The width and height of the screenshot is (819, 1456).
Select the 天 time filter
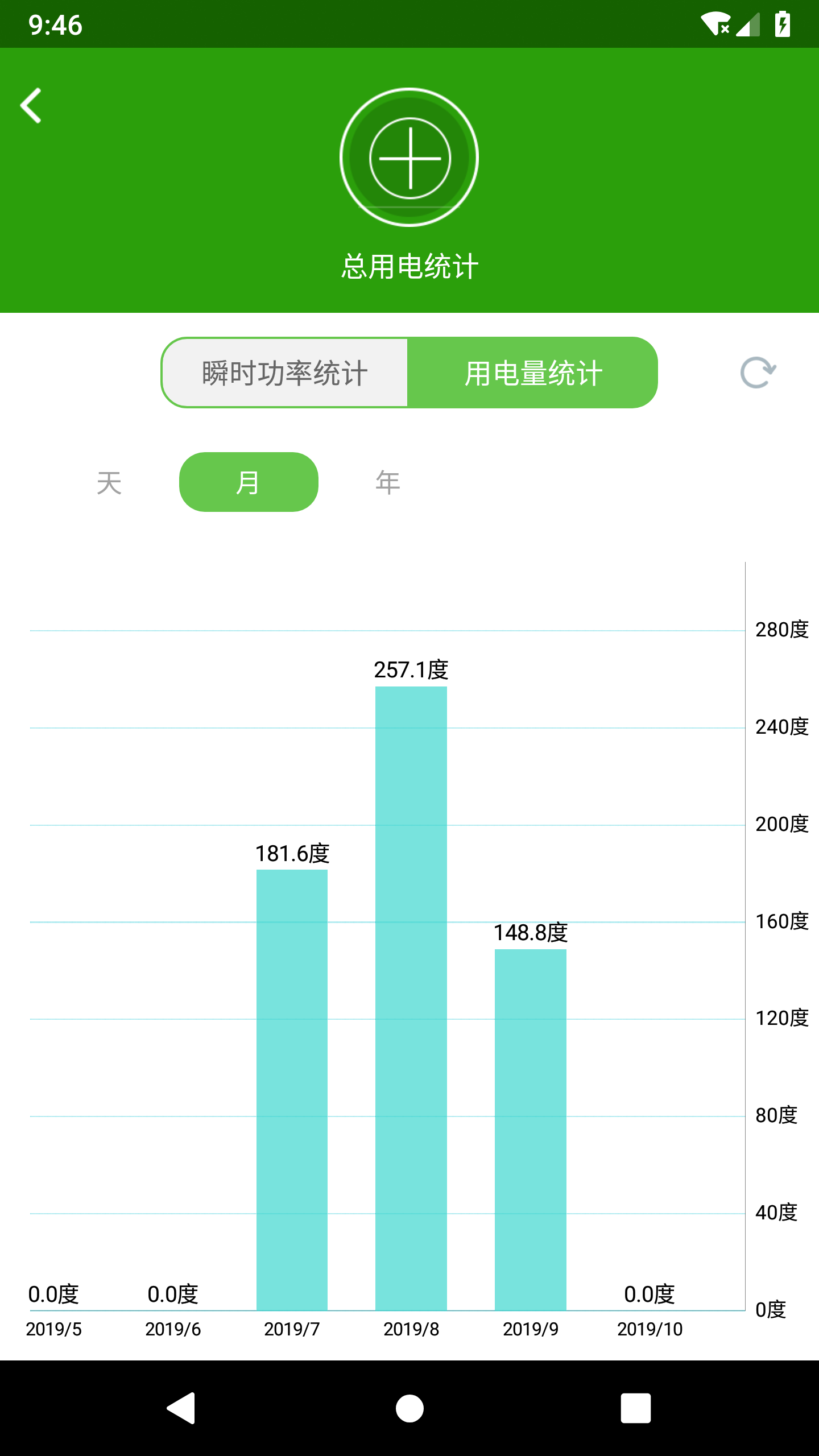(x=108, y=482)
